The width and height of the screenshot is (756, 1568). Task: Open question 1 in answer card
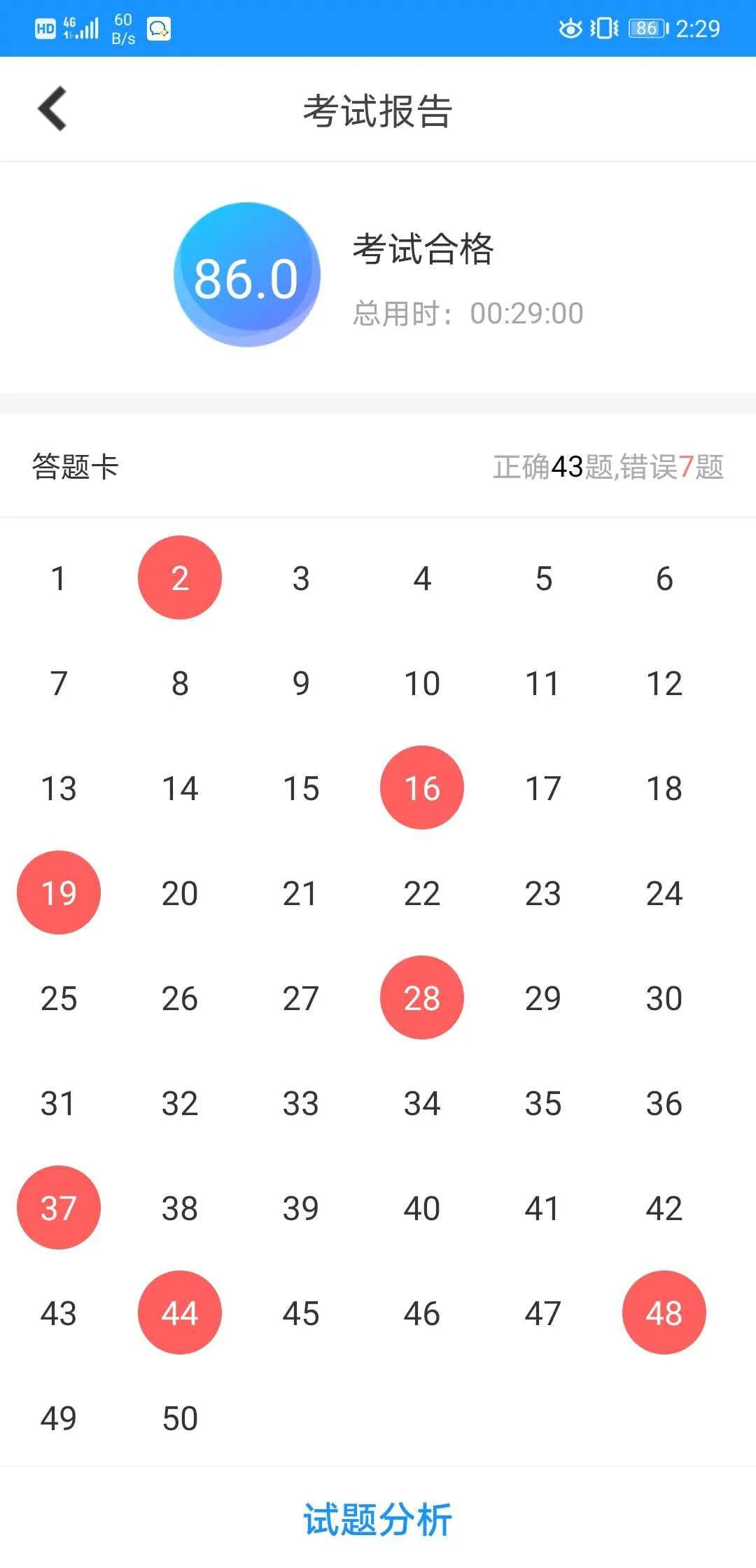pos(59,578)
